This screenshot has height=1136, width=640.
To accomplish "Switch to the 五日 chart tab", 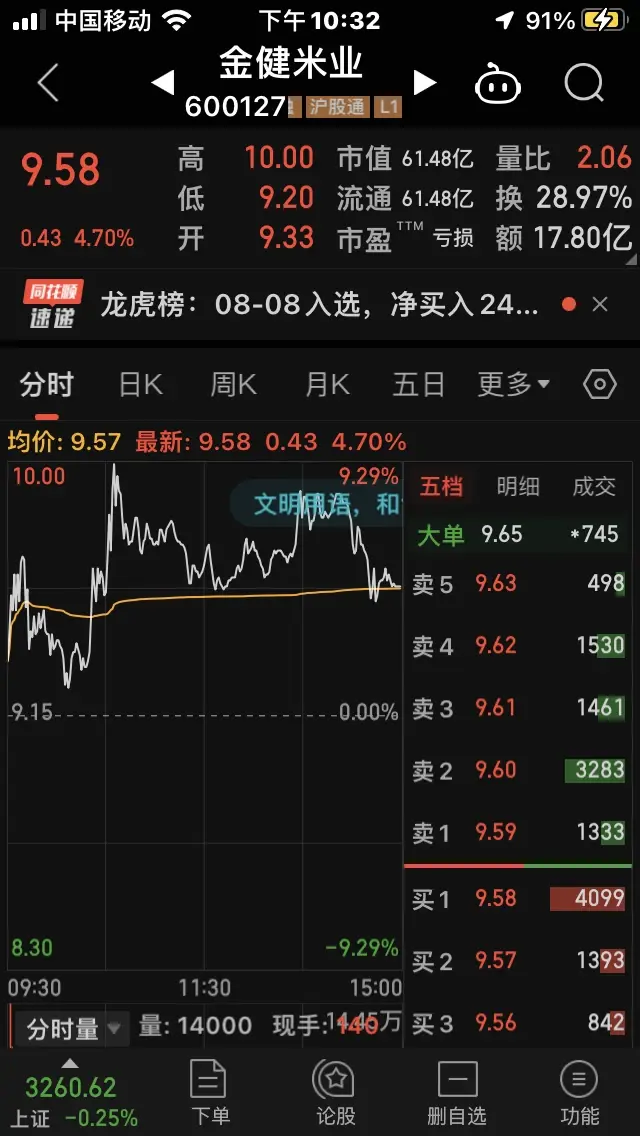I will click(418, 384).
